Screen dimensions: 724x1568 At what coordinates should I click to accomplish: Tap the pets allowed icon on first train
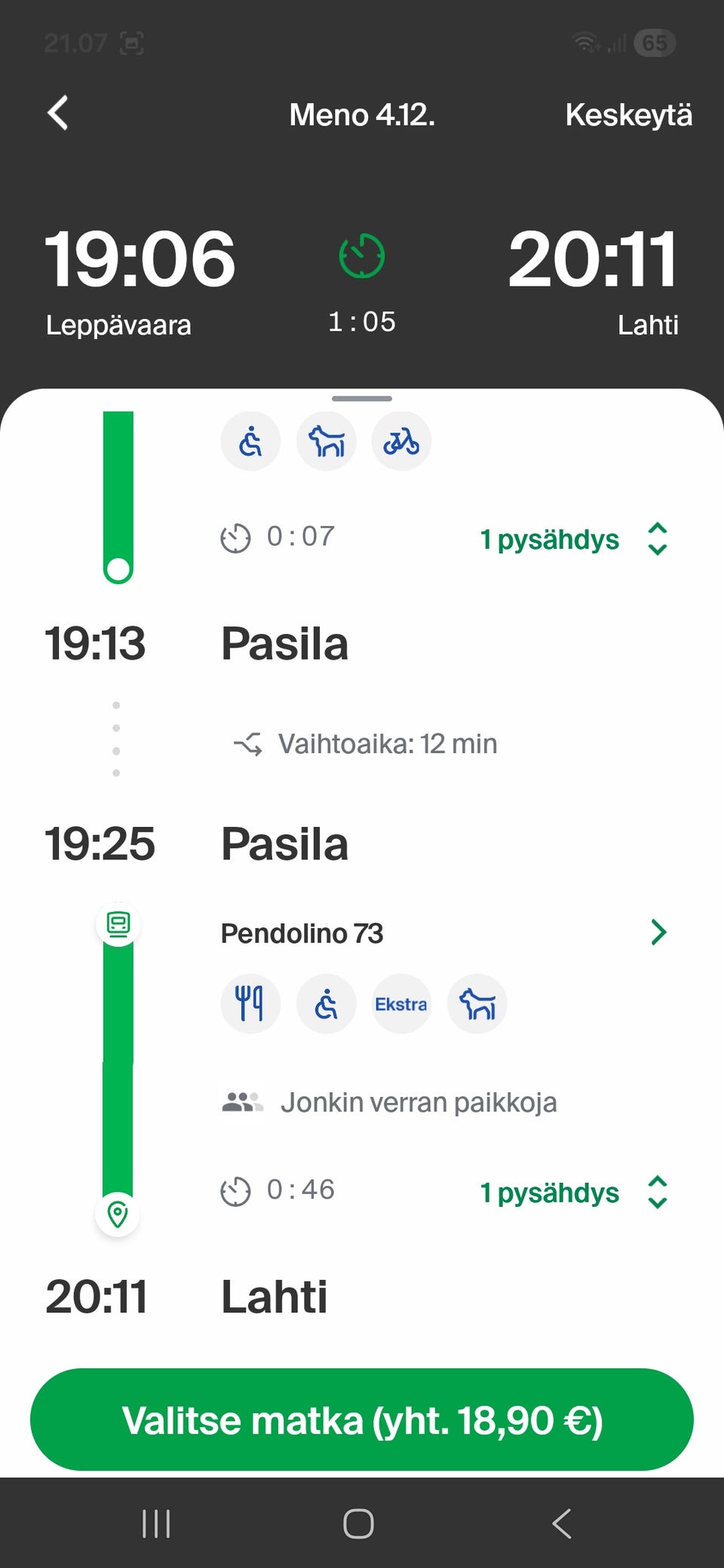click(326, 442)
